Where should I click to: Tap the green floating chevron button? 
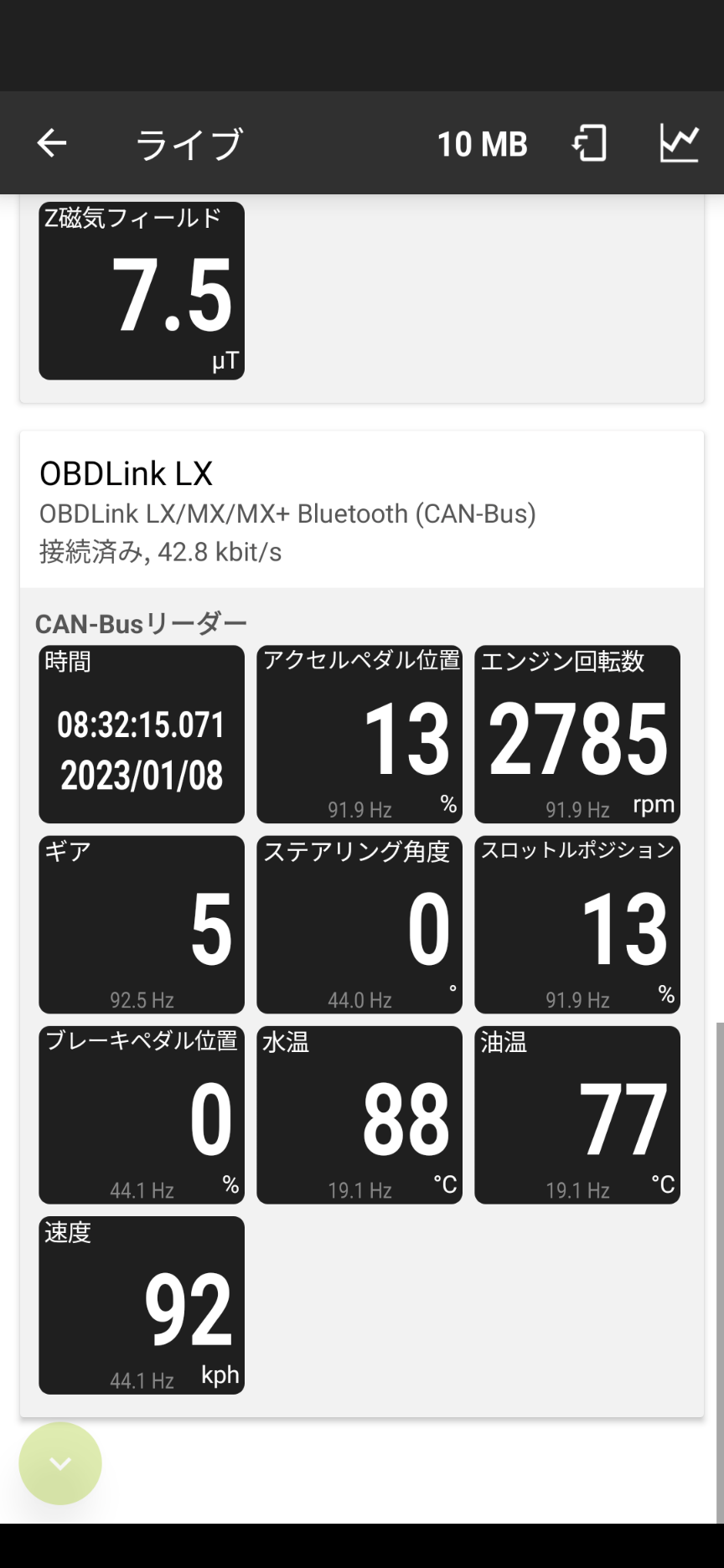pos(60,1463)
